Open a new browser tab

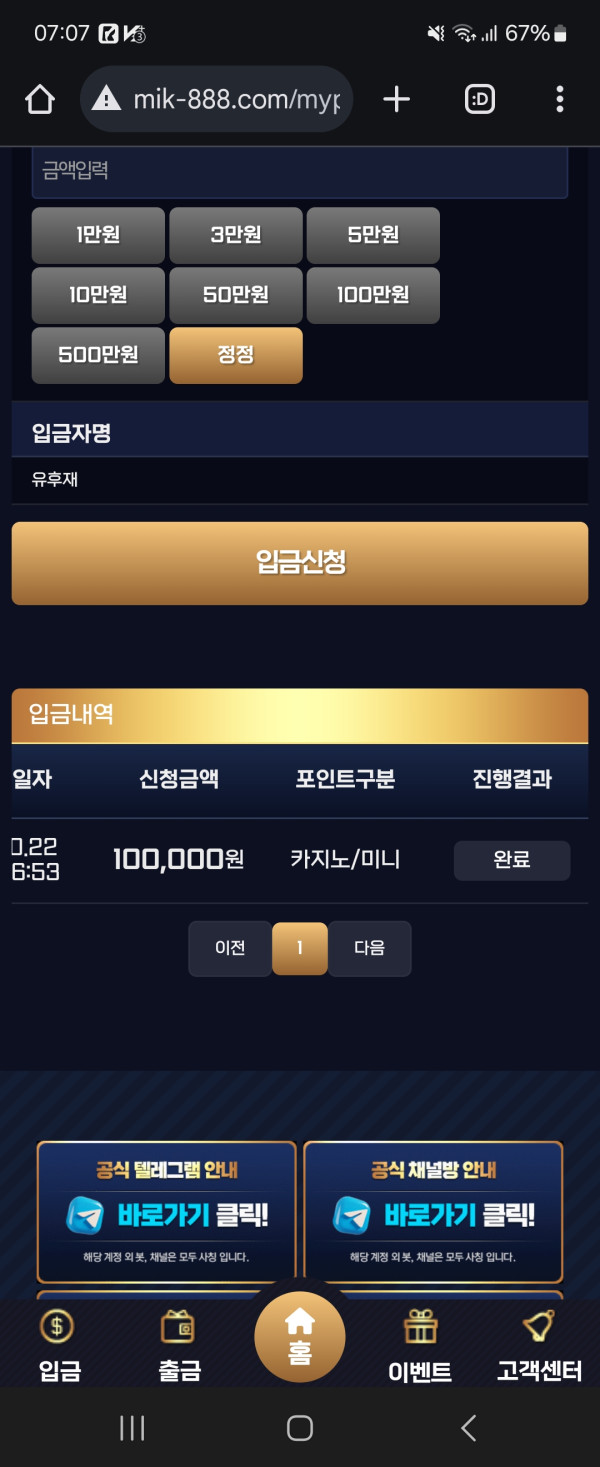pos(397,99)
